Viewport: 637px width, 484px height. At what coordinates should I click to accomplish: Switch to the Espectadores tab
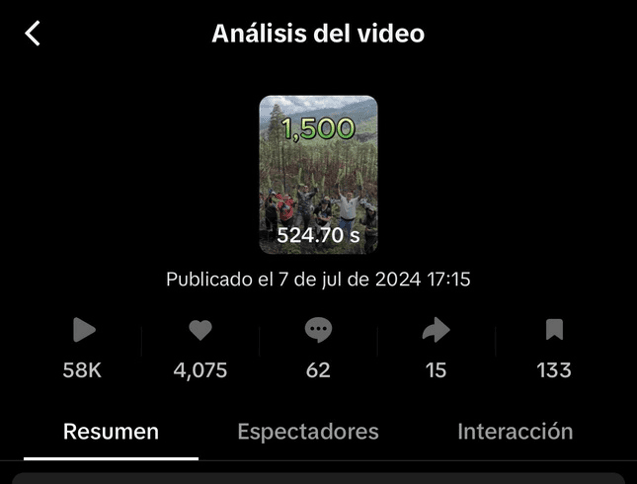pyautogui.click(x=308, y=432)
